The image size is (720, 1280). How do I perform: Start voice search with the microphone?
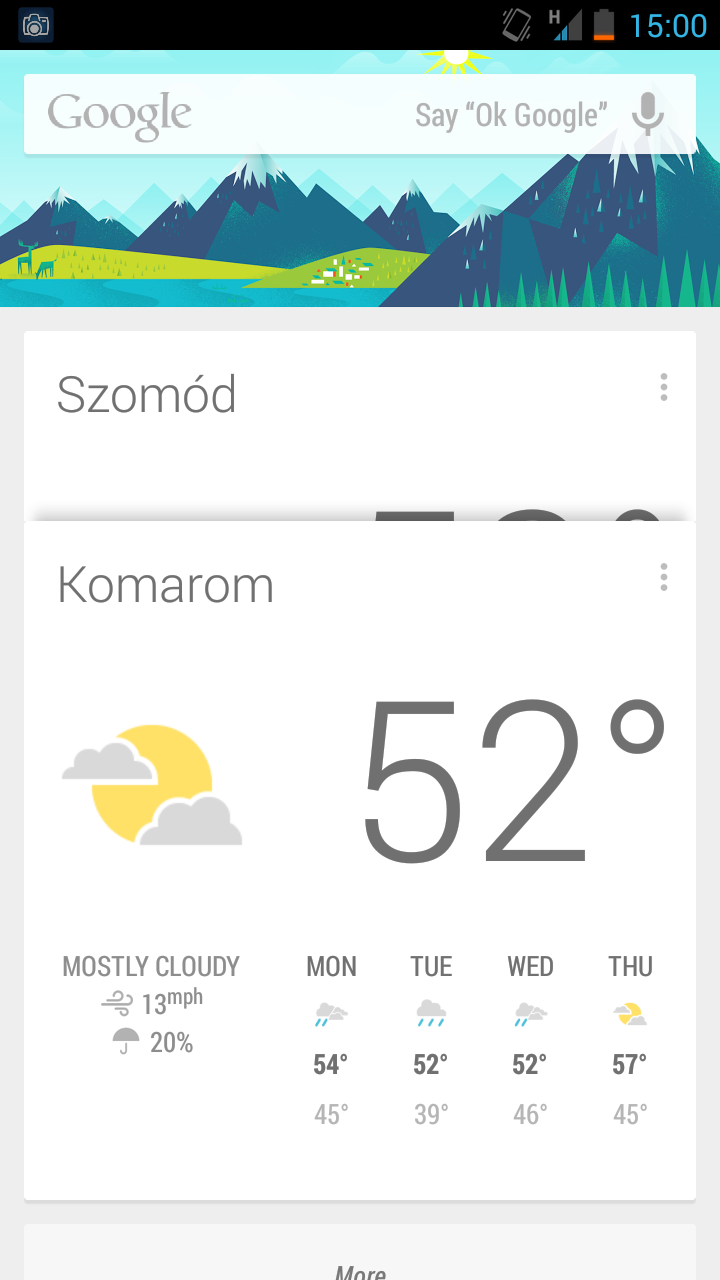[648, 114]
